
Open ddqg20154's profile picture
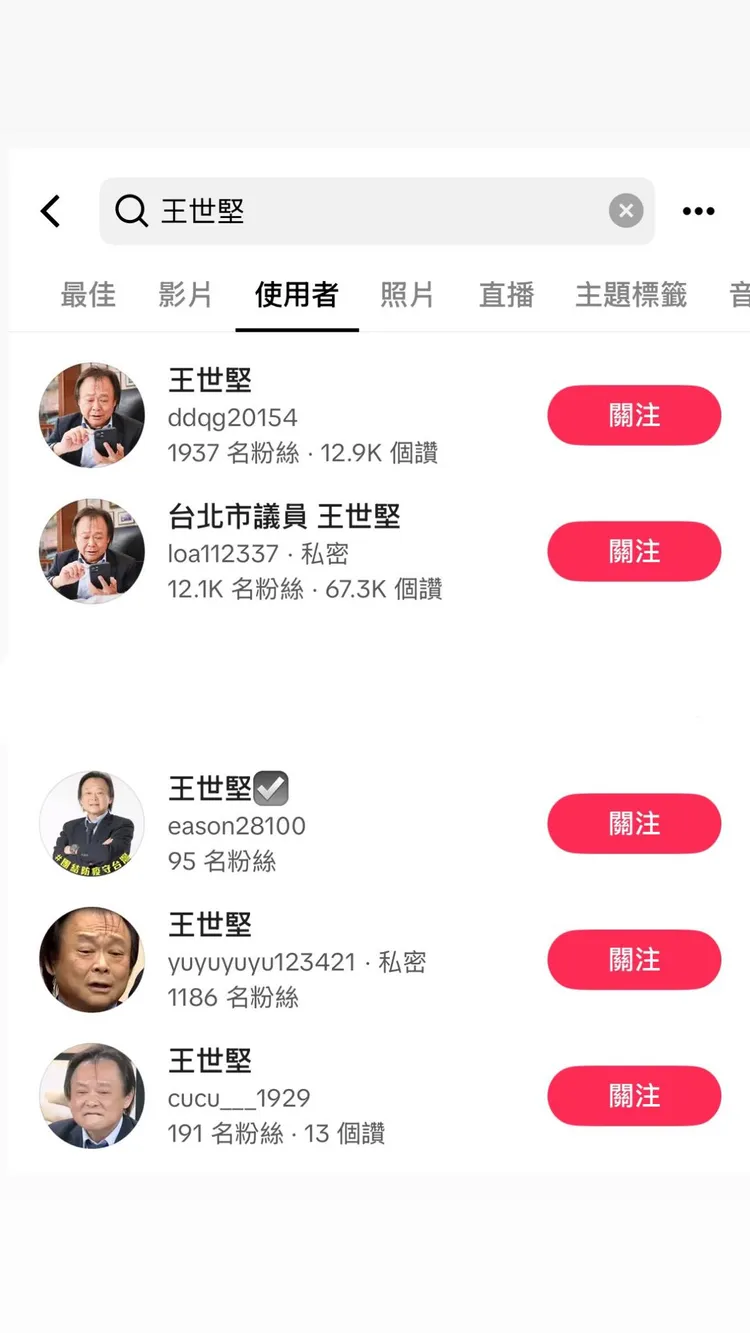pyautogui.click(x=91, y=415)
